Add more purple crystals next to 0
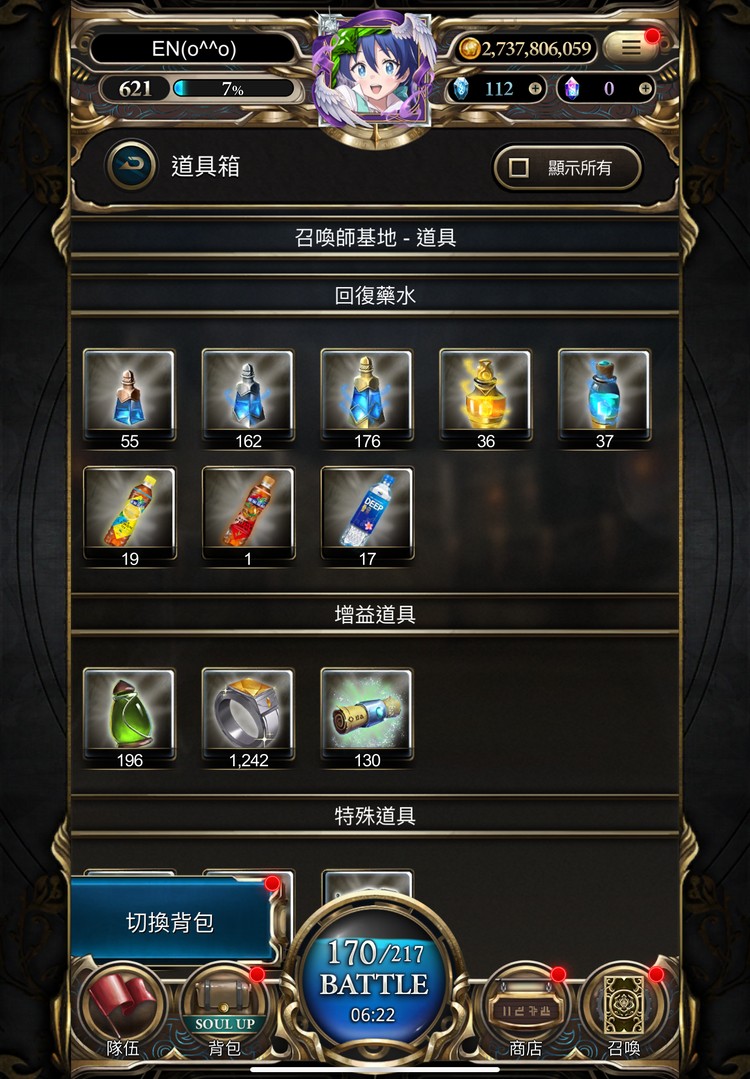 point(645,89)
